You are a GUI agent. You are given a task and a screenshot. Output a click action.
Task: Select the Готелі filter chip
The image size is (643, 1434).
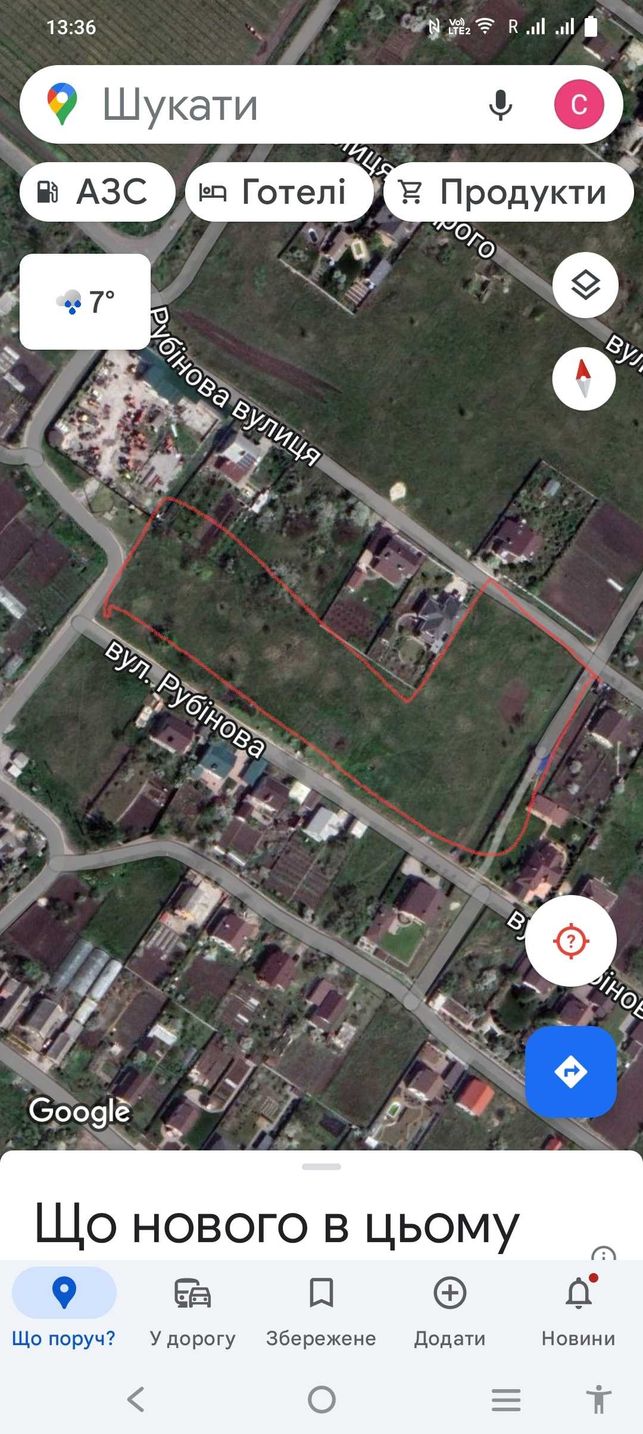tap(278, 192)
